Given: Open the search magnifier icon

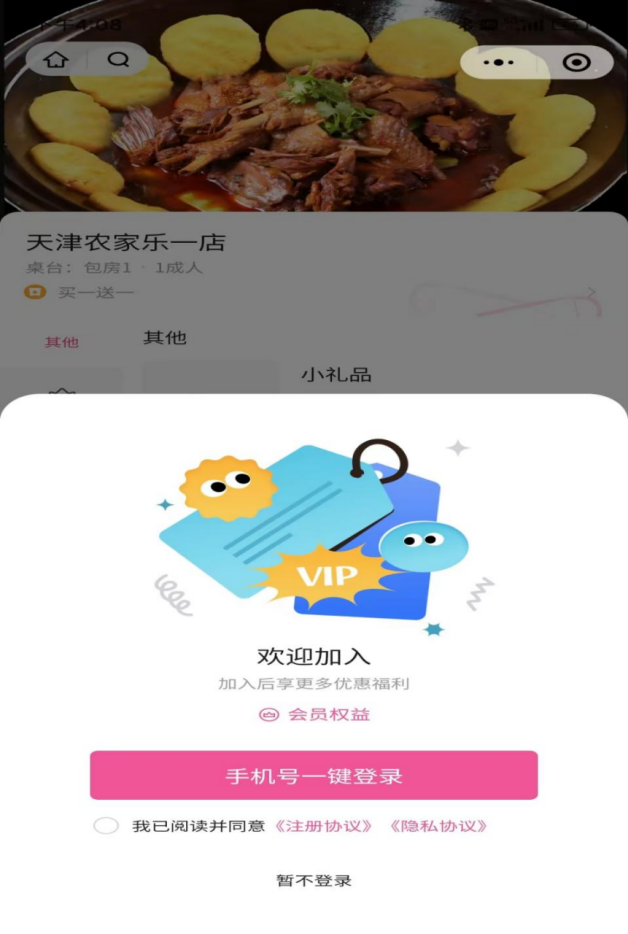Looking at the screenshot, I should [x=118, y=60].
